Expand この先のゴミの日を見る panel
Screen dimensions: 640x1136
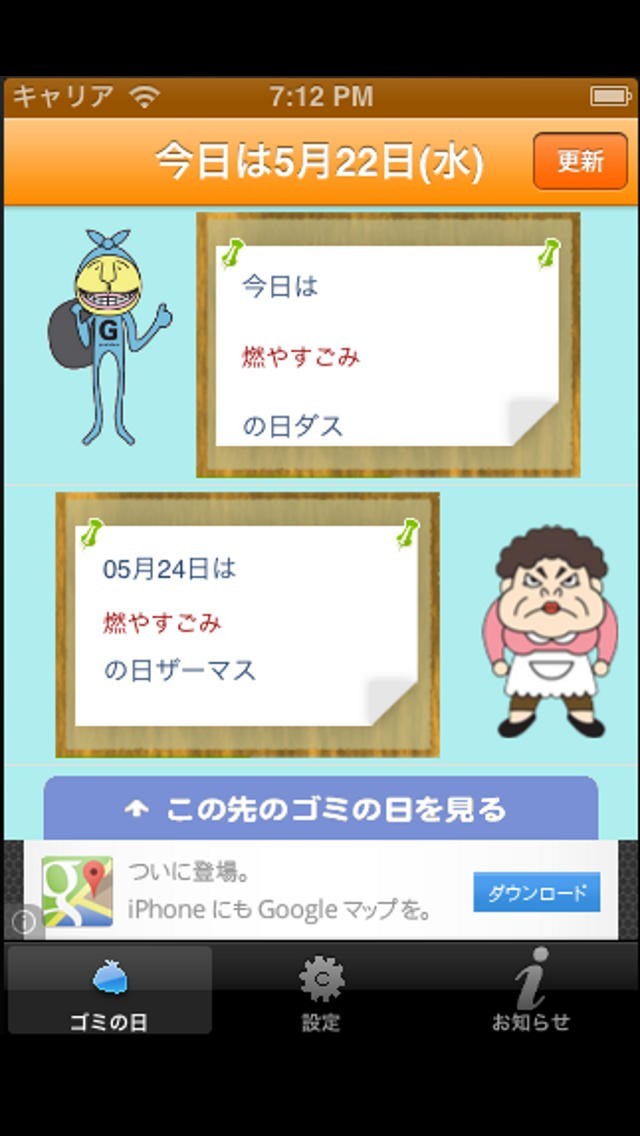click(x=321, y=808)
